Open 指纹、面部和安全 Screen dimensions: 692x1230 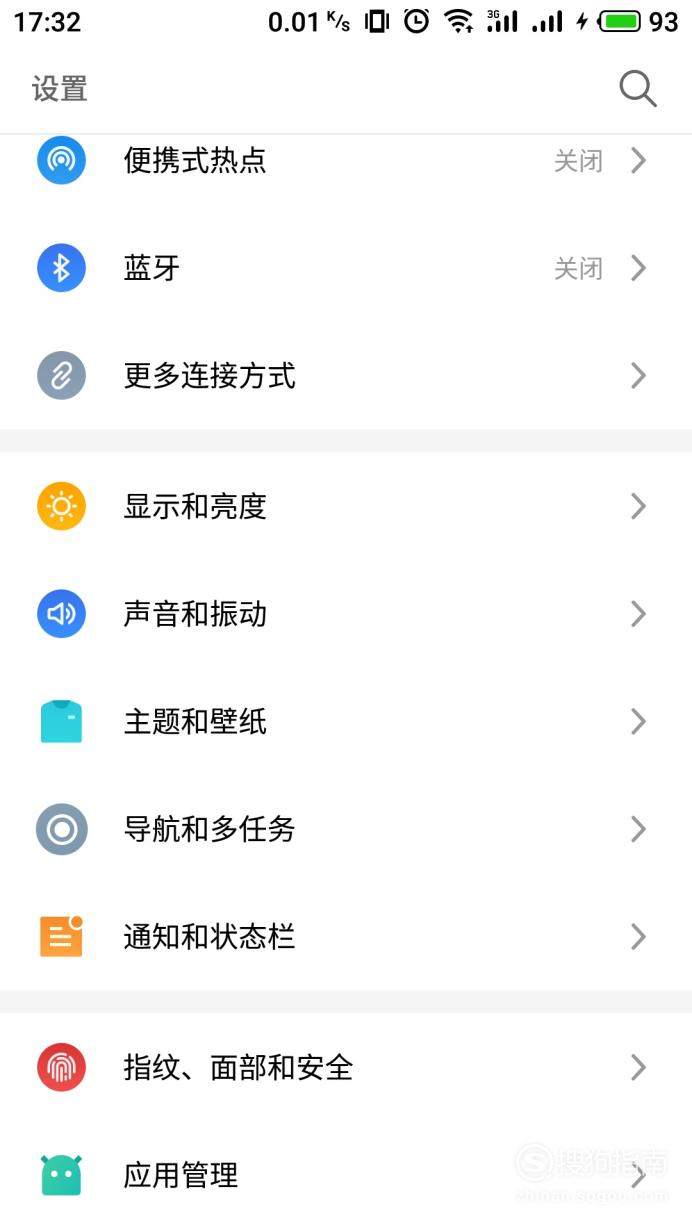(x=346, y=1067)
